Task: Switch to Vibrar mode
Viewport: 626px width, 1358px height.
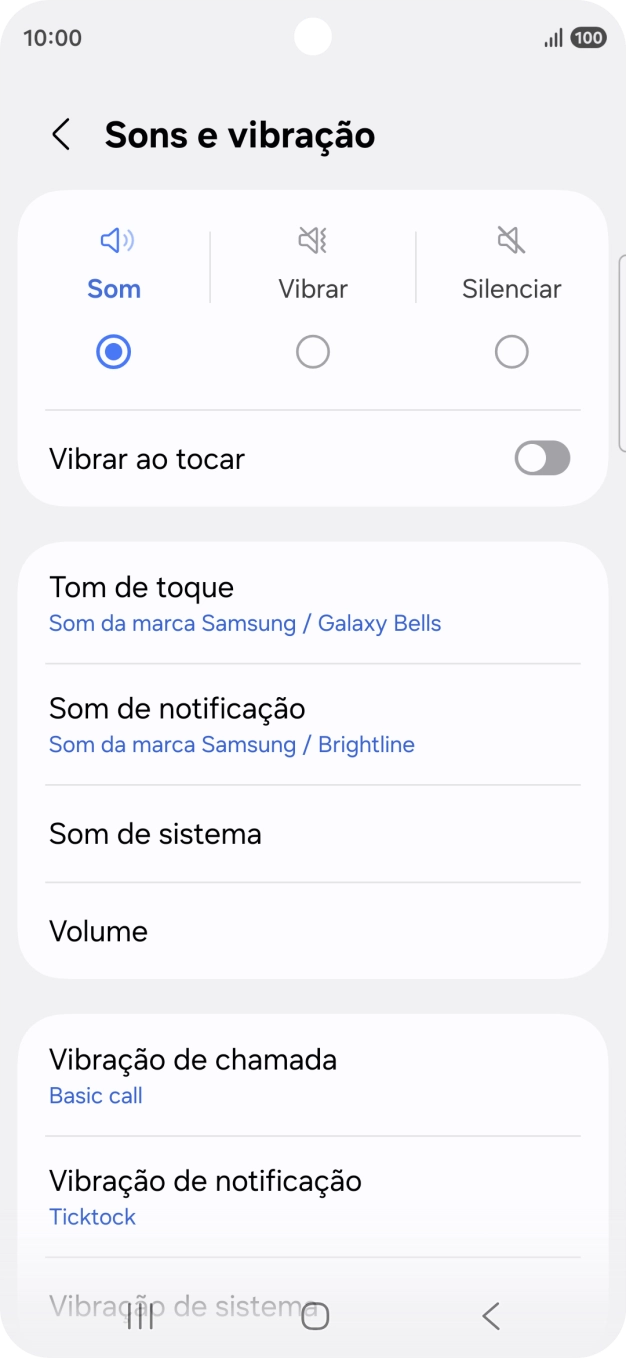Action: (313, 351)
